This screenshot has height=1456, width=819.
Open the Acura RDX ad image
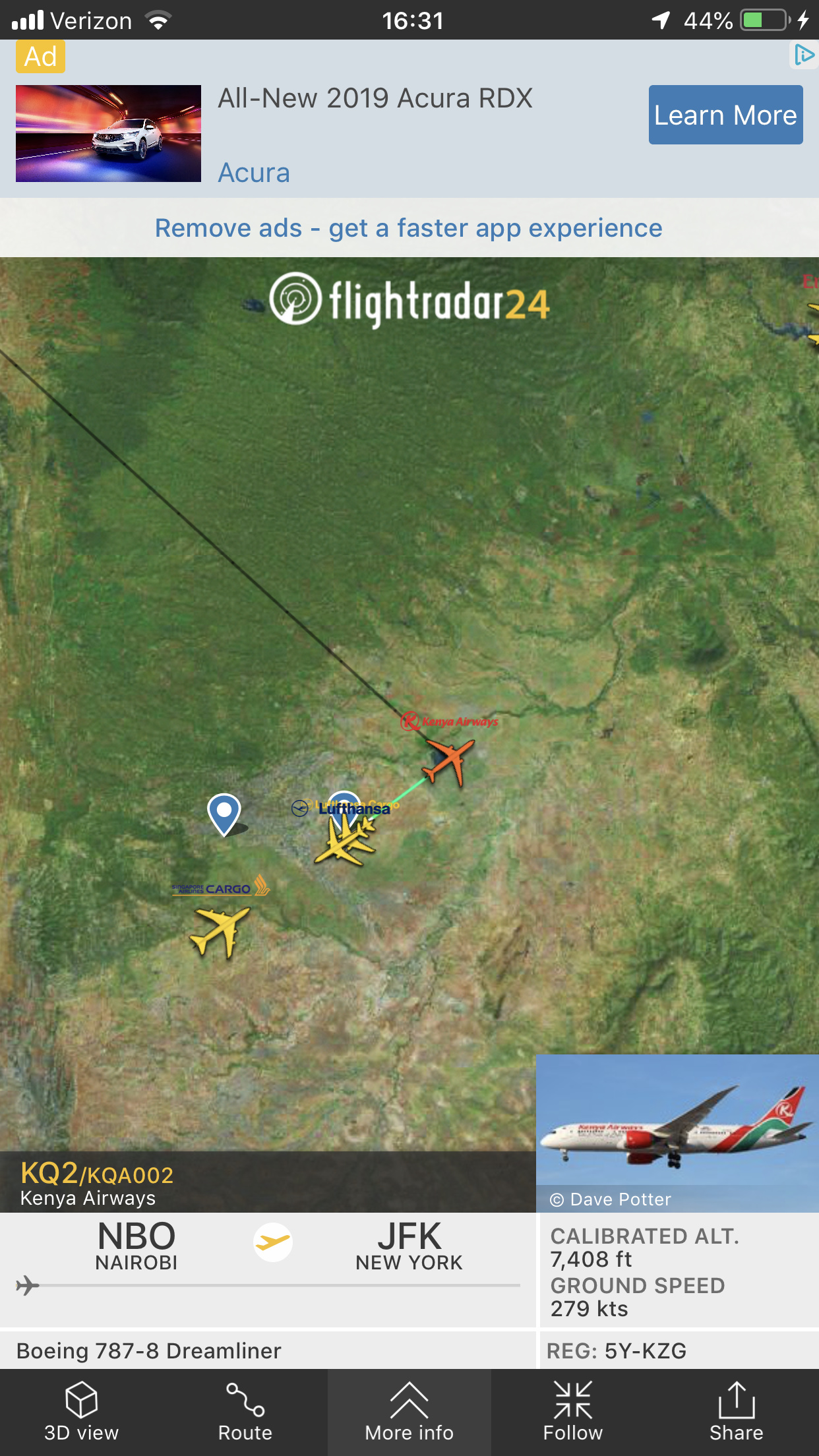(x=108, y=133)
